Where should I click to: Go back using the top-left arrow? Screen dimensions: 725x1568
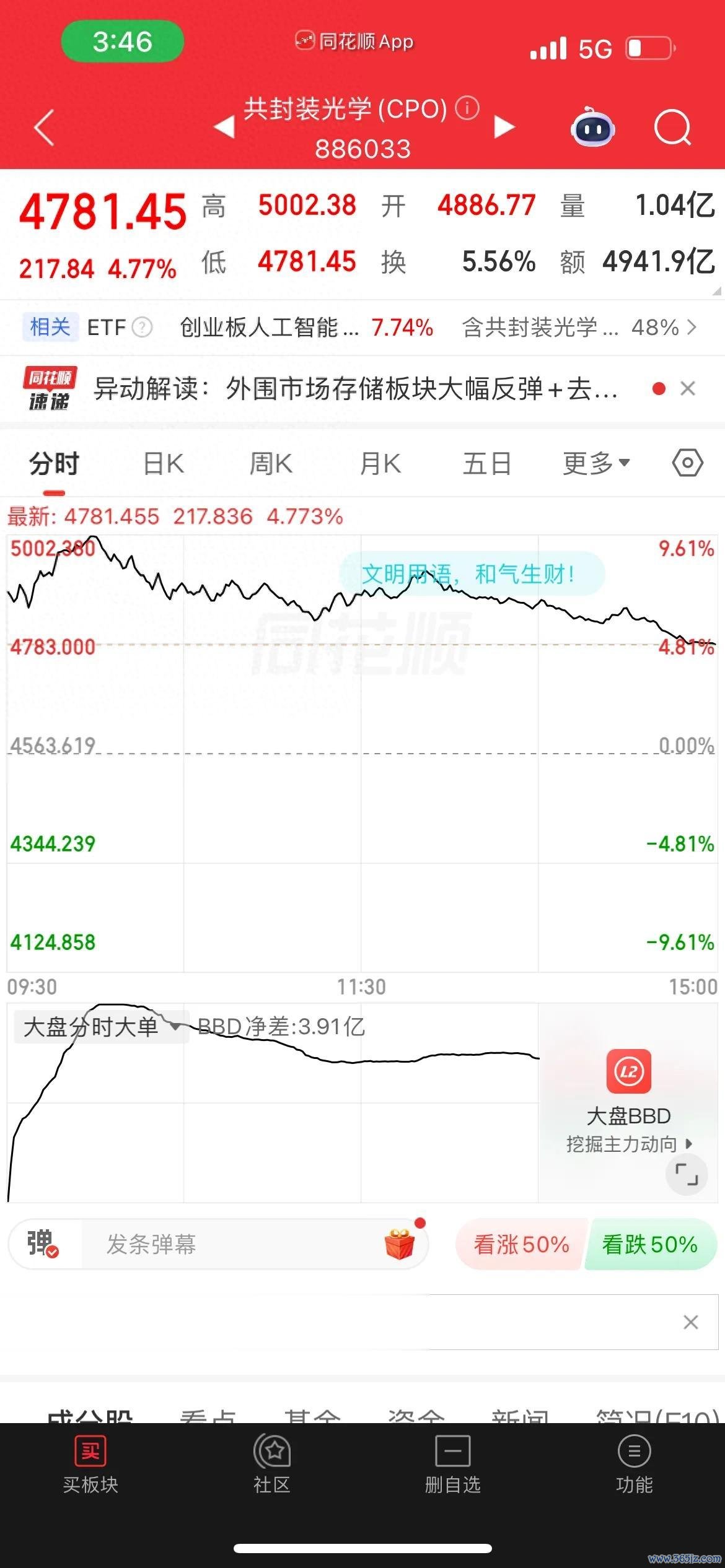44,128
